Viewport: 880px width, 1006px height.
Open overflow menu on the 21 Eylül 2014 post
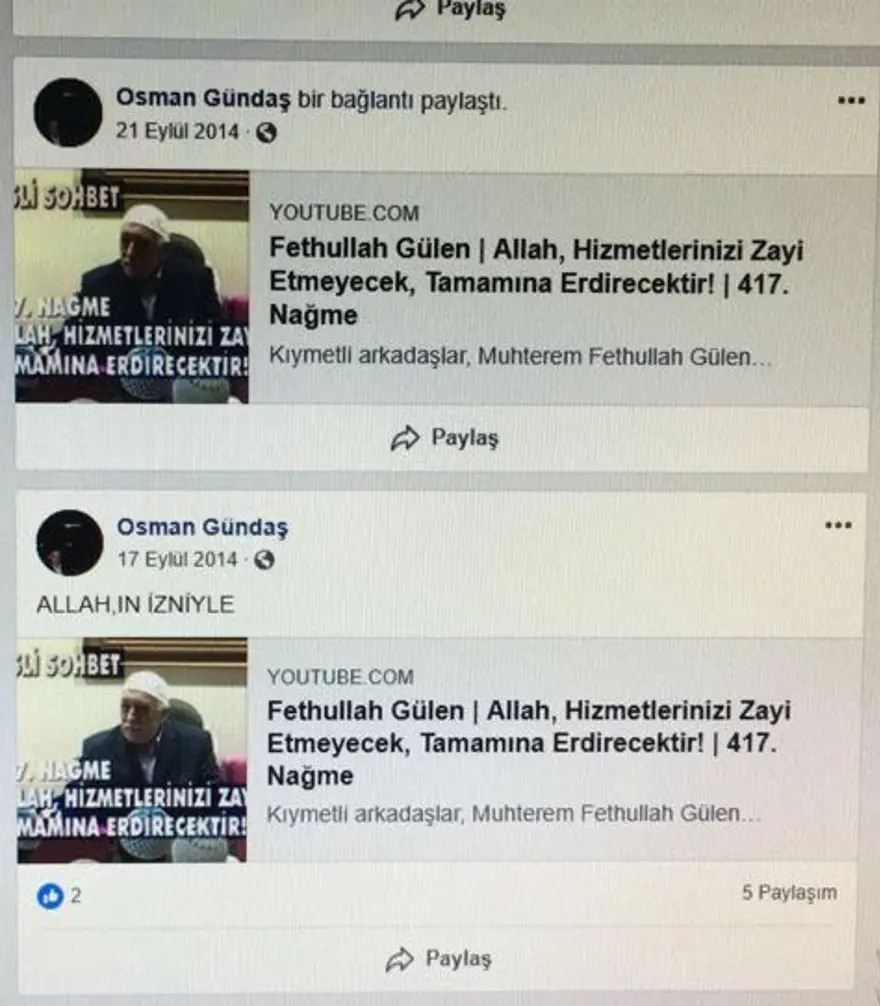click(850, 100)
